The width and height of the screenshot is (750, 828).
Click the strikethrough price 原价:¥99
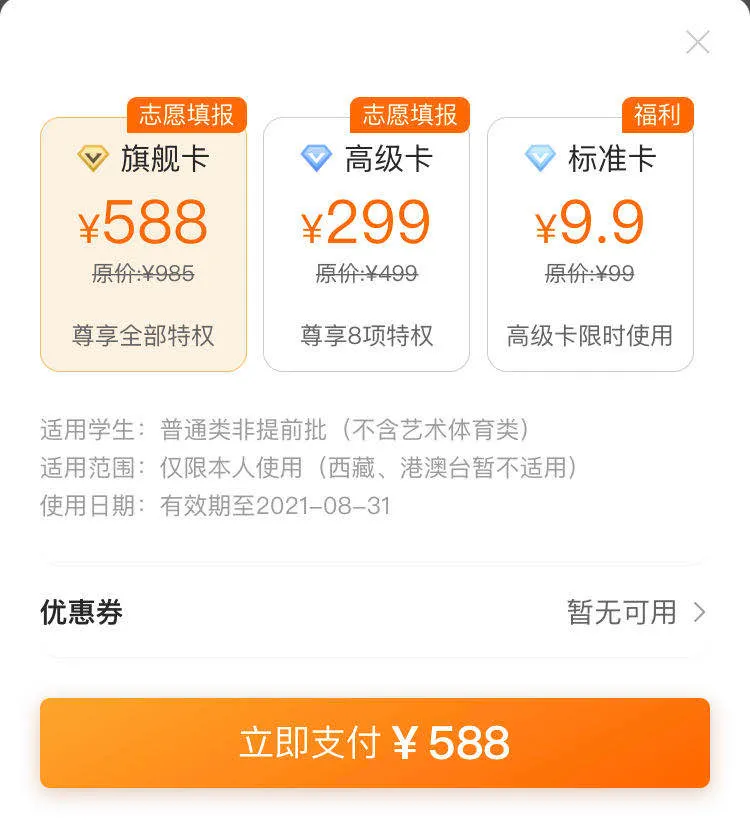590,273
